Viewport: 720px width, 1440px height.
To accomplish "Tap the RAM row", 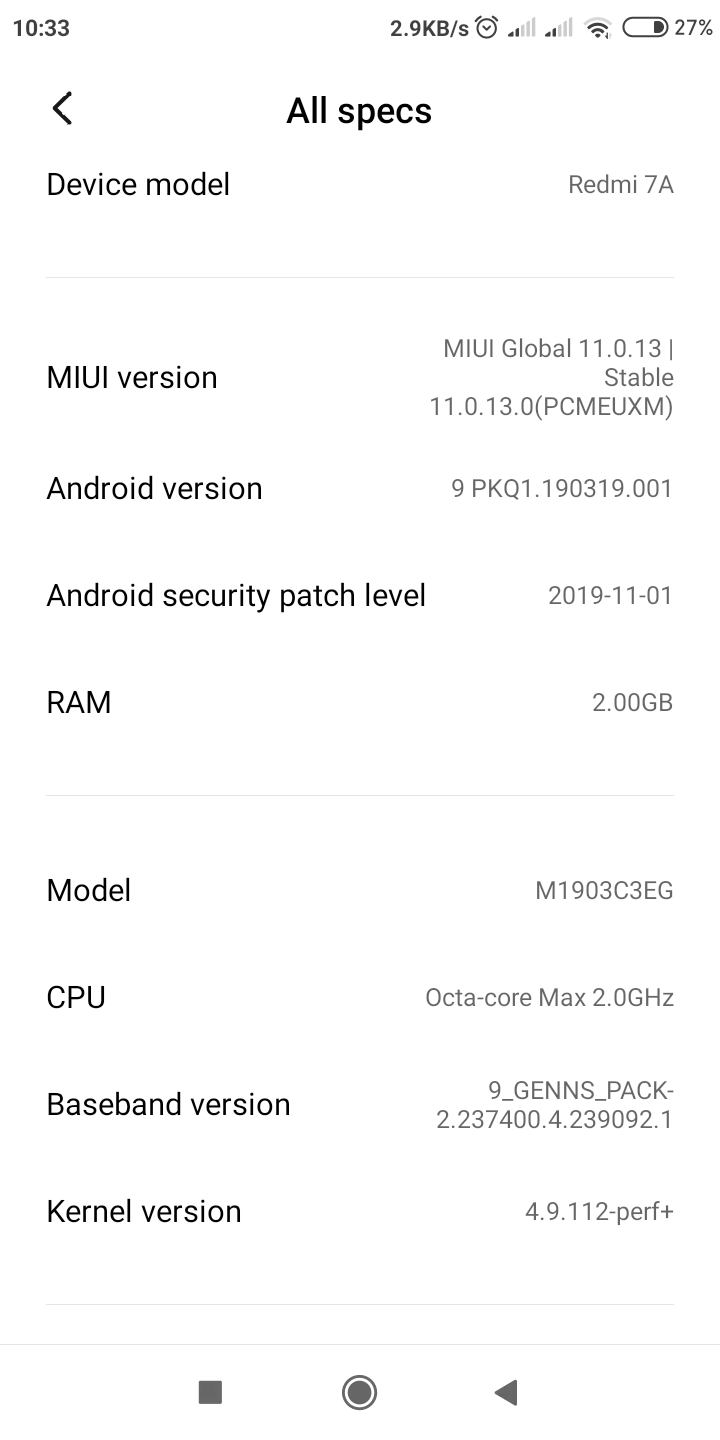I will point(360,703).
